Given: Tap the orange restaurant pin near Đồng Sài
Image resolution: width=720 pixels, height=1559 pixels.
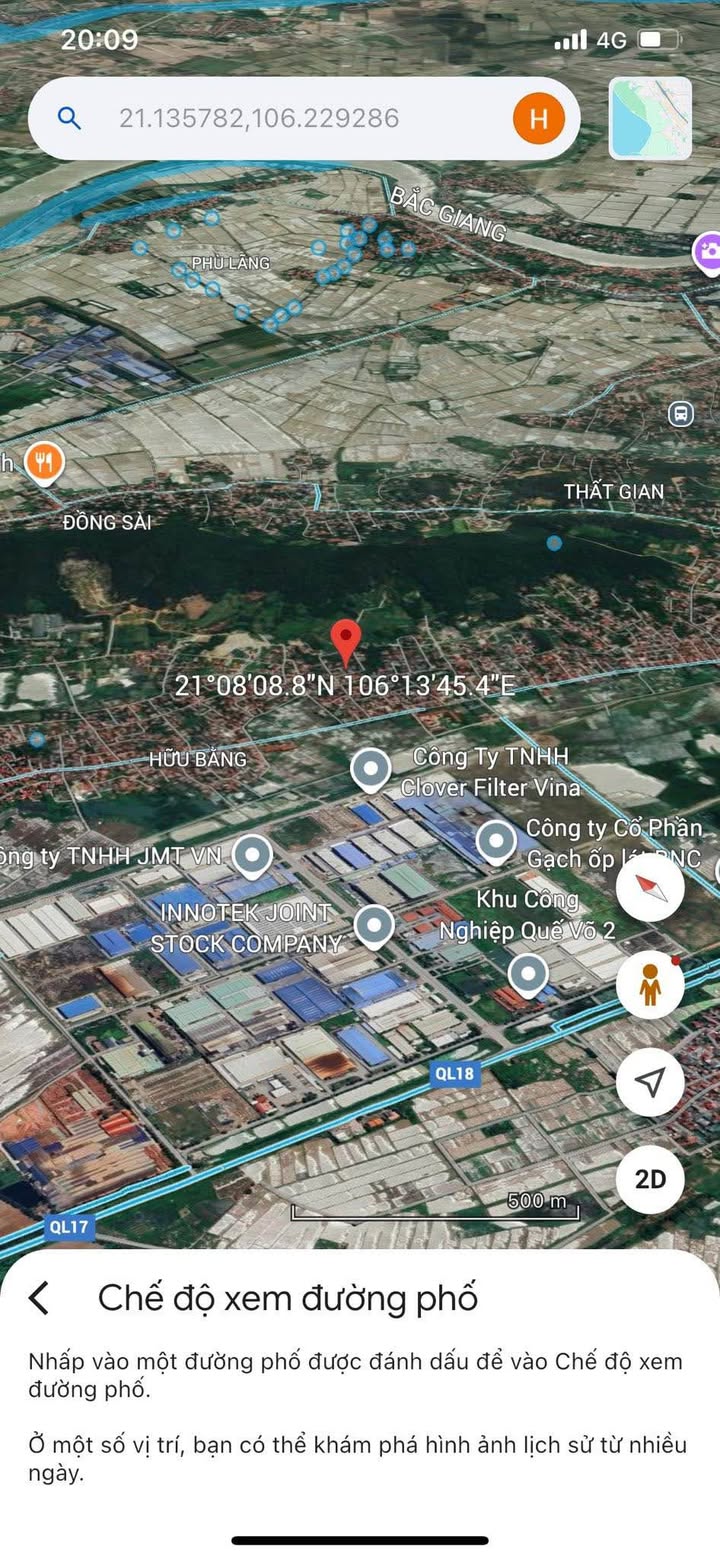Looking at the screenshot, I should coord(44,463).
